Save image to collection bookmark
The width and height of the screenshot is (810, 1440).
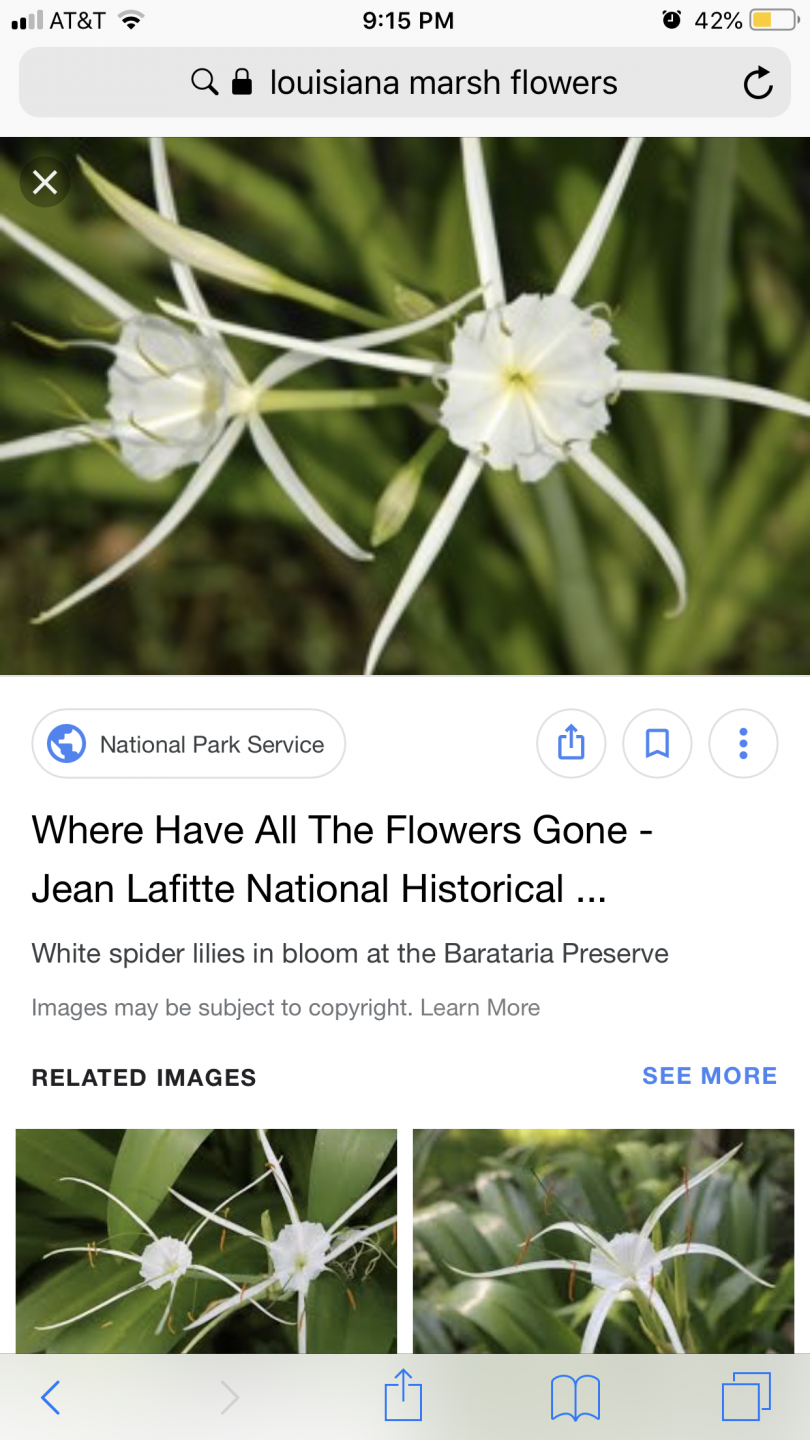click(x=657, y=744)
